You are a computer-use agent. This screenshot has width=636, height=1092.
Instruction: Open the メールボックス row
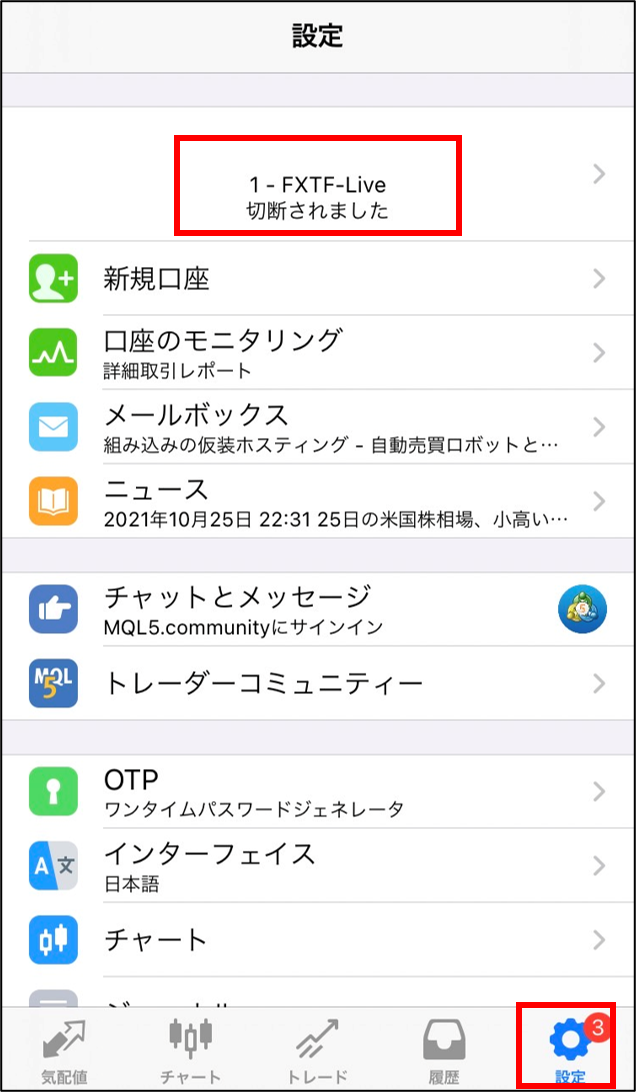click(x=317, y=427)
